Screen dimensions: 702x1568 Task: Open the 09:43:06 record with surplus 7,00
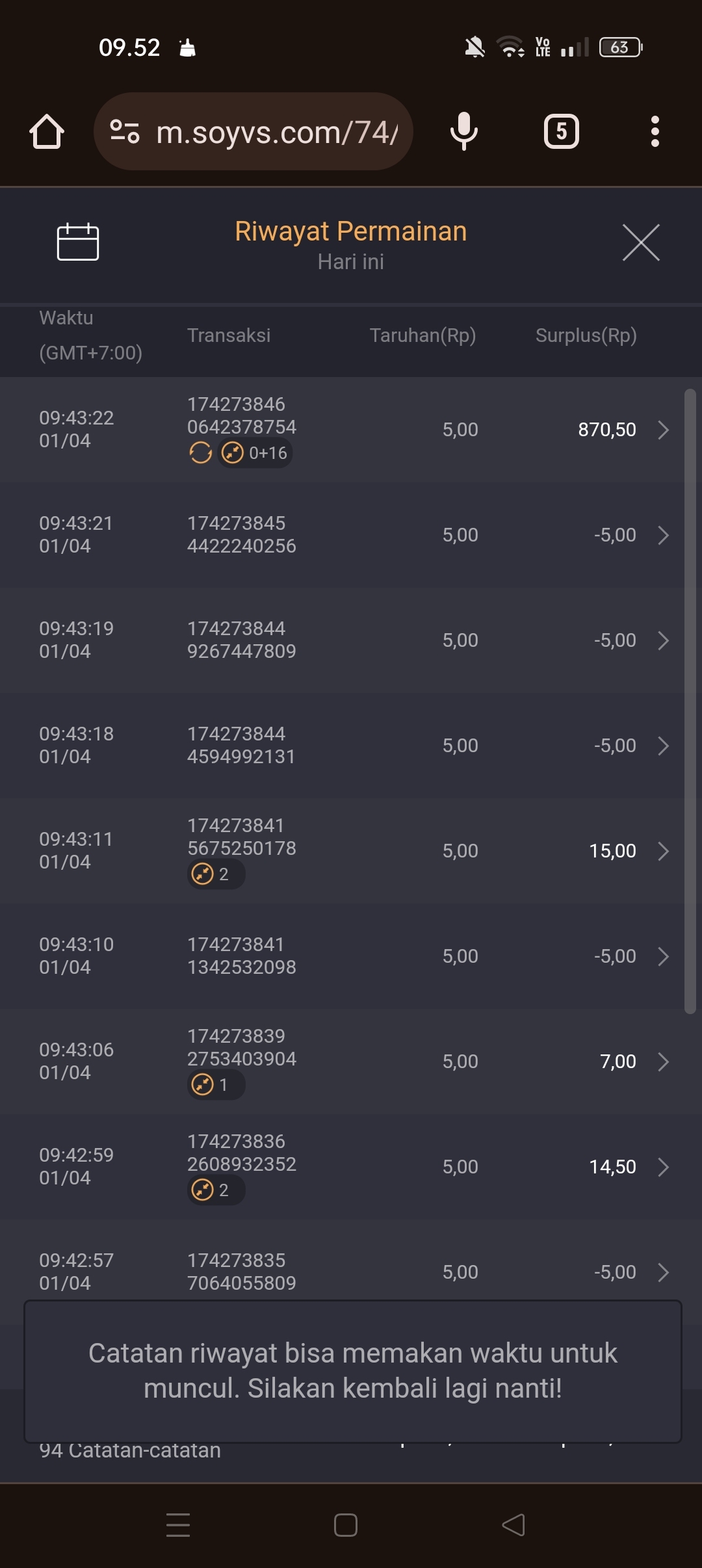coord(662,1062)
